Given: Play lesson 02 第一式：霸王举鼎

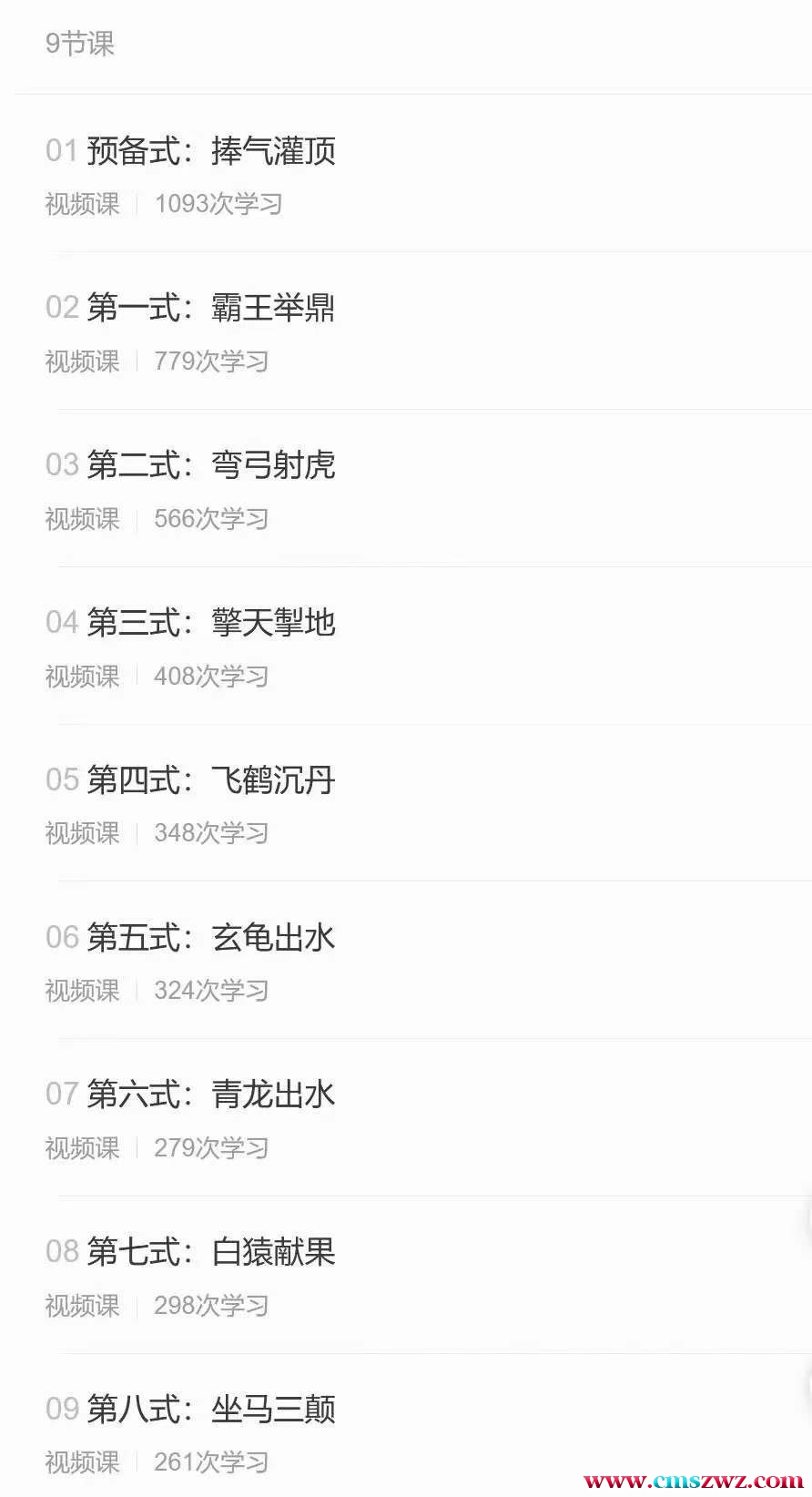Looking at the screenshot, I should tap(211, 309).
